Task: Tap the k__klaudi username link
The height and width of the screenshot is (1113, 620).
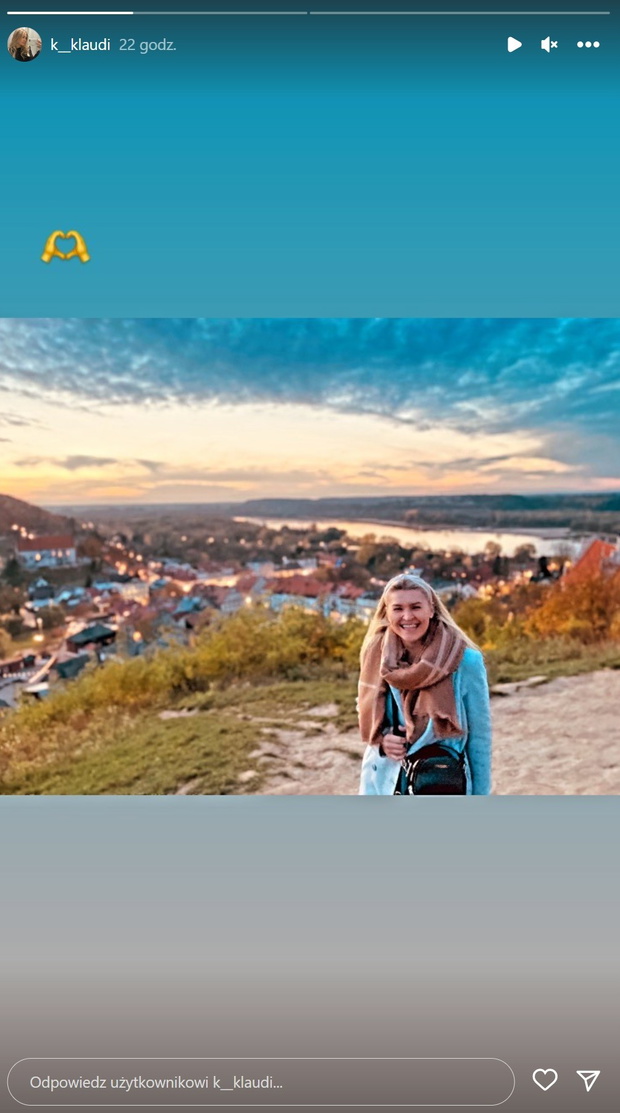Action: click(x=80, y=45)
